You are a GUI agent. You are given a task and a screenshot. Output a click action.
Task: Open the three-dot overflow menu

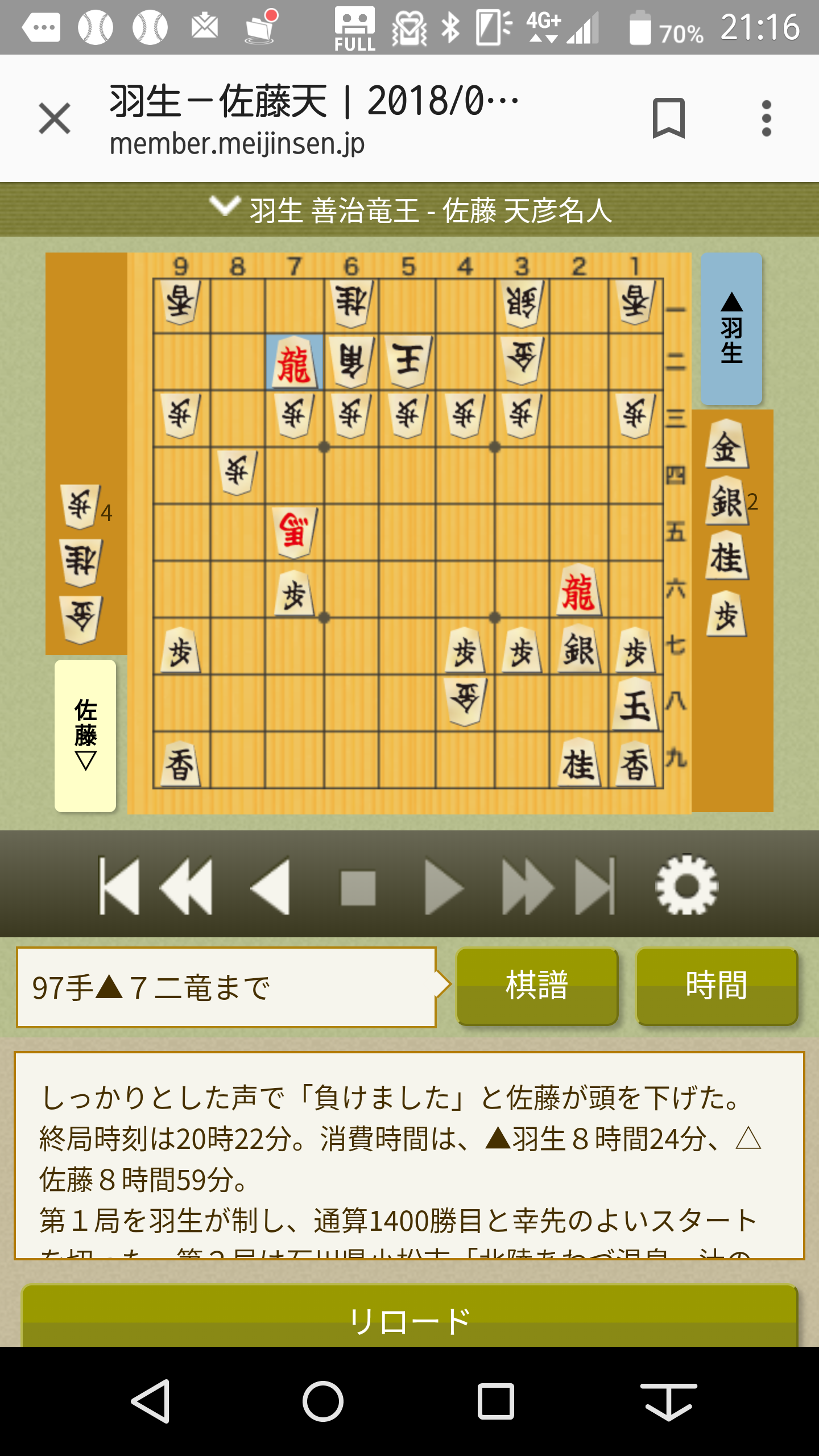[766, 118]
